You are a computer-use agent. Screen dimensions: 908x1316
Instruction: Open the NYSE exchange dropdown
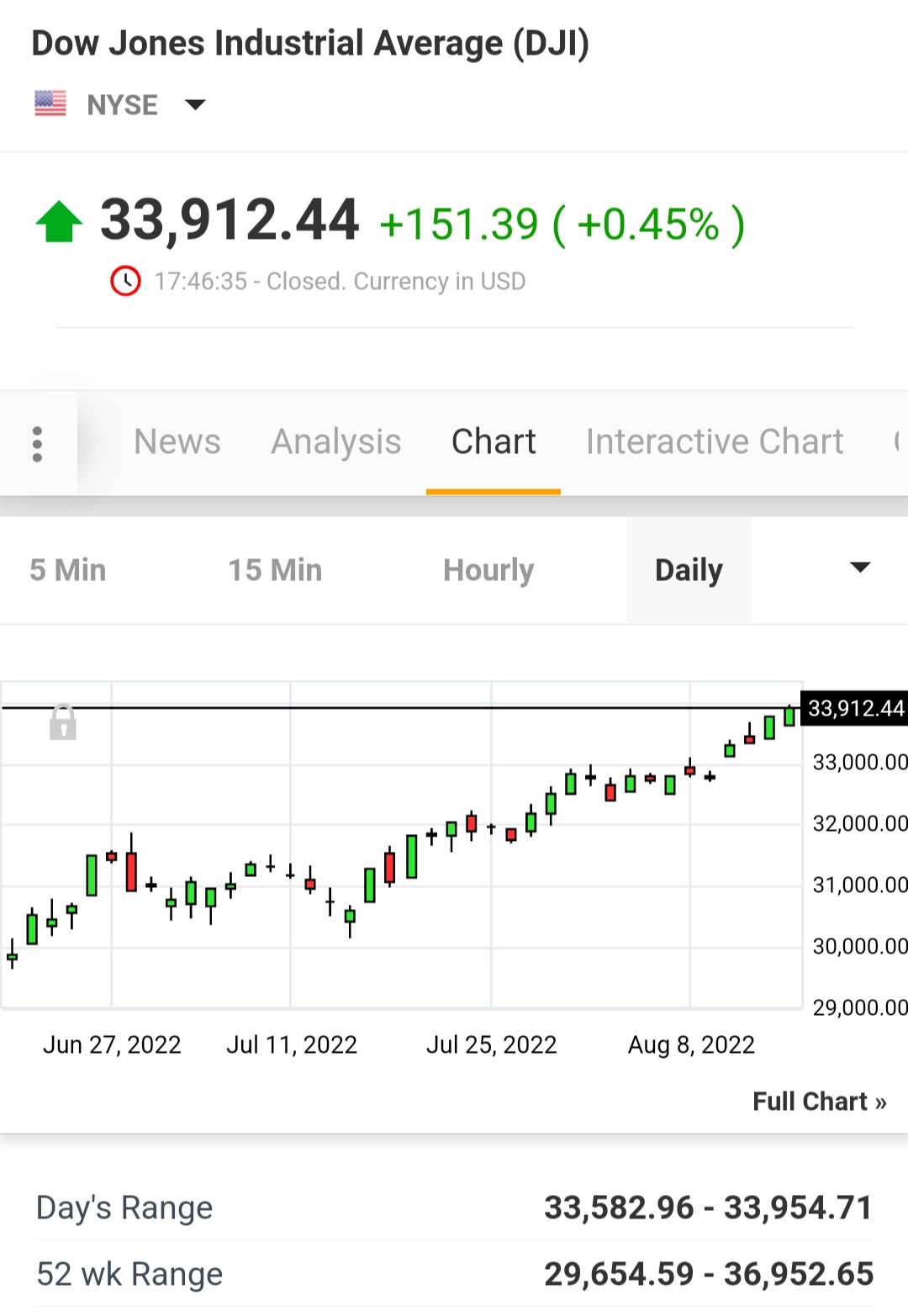[194, 105]
